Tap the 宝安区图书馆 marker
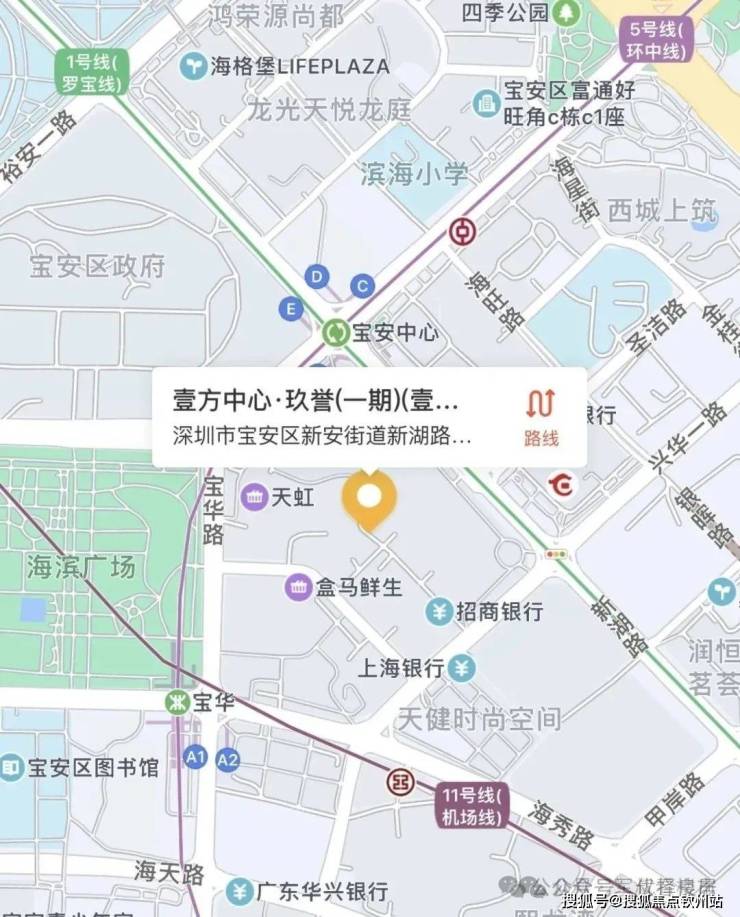The height and width of the screenshot is (917, 740). pos(12,768)
